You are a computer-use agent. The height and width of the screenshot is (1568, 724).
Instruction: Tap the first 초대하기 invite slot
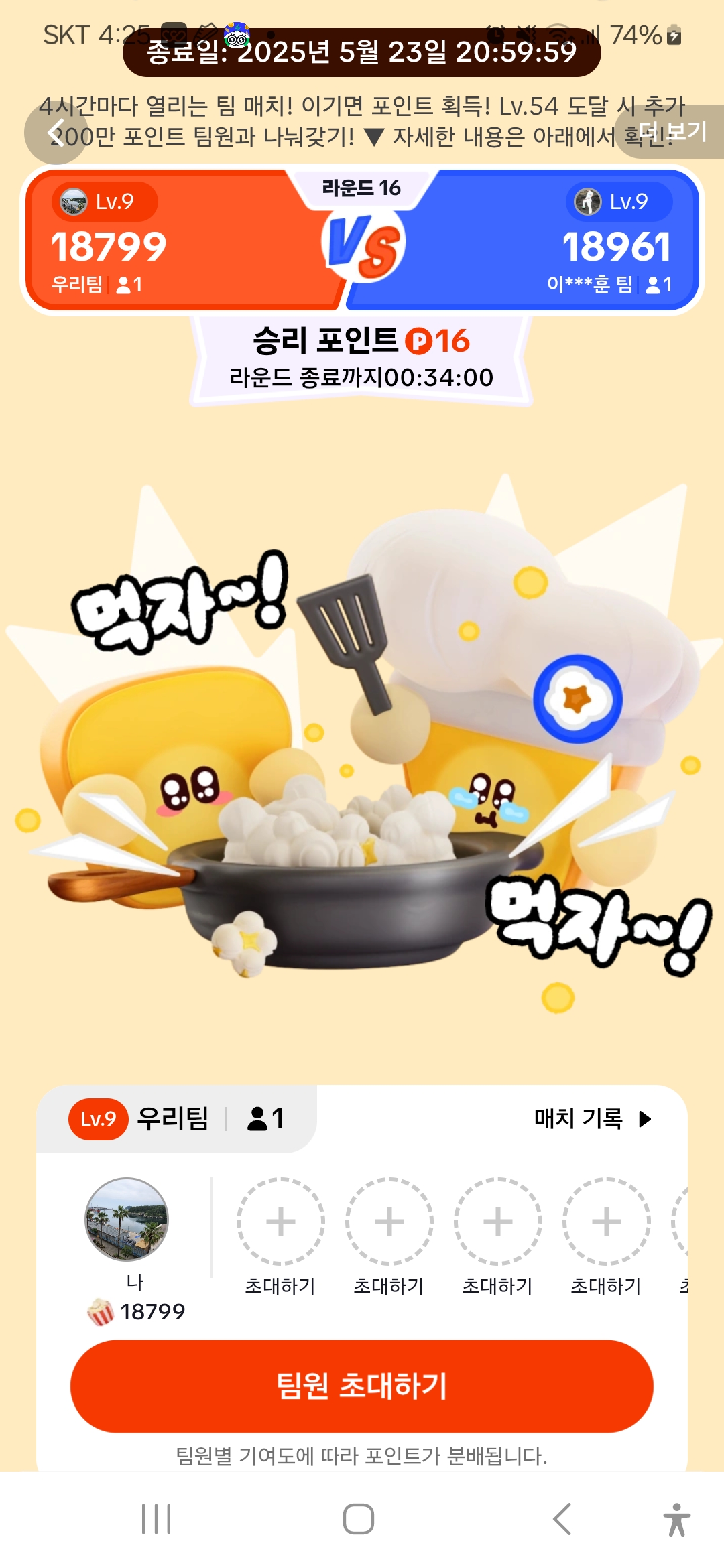point(280,1237)
